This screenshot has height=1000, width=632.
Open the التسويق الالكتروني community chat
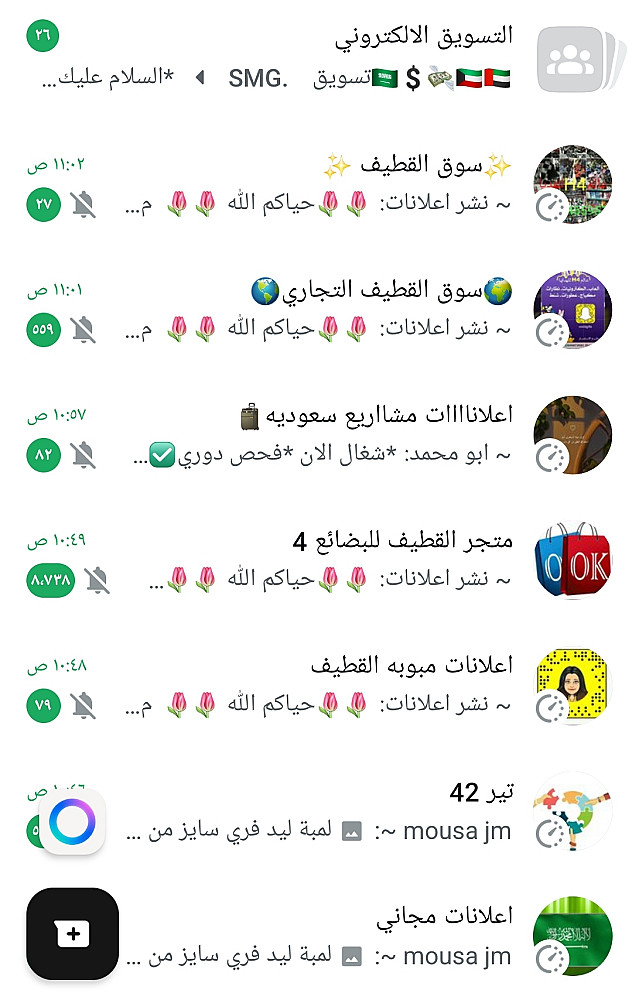point(300,56)
